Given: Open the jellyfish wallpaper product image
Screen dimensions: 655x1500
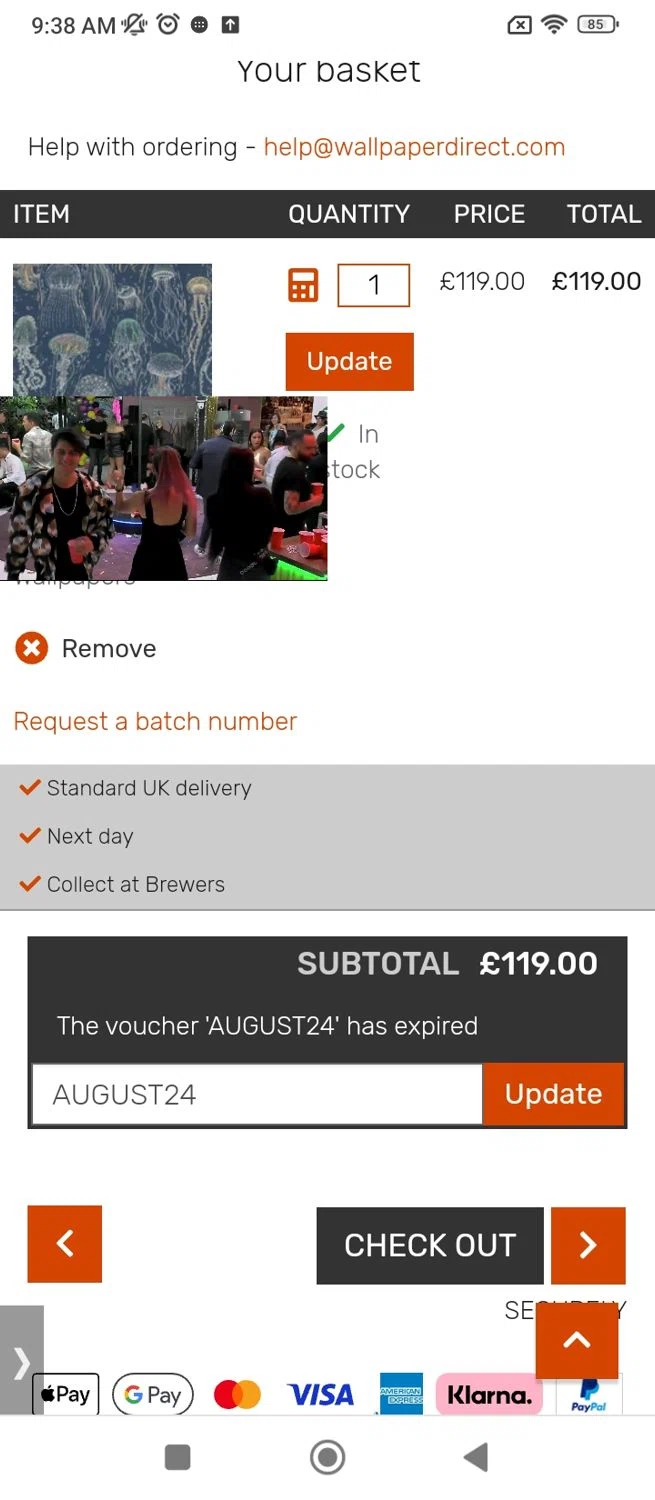Looking at the screenshot, I should click(x=112, y=328).
